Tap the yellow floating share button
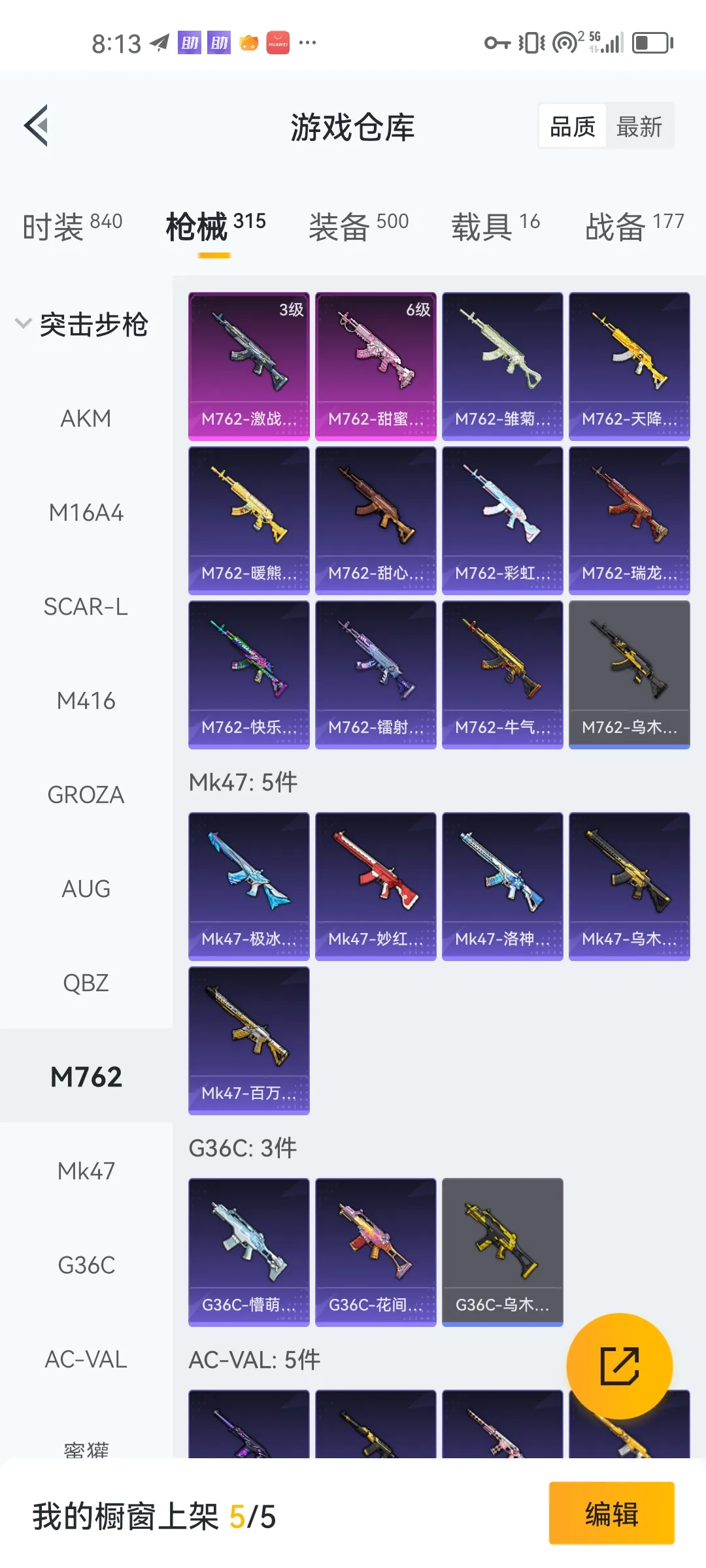 coord(619,1365)
